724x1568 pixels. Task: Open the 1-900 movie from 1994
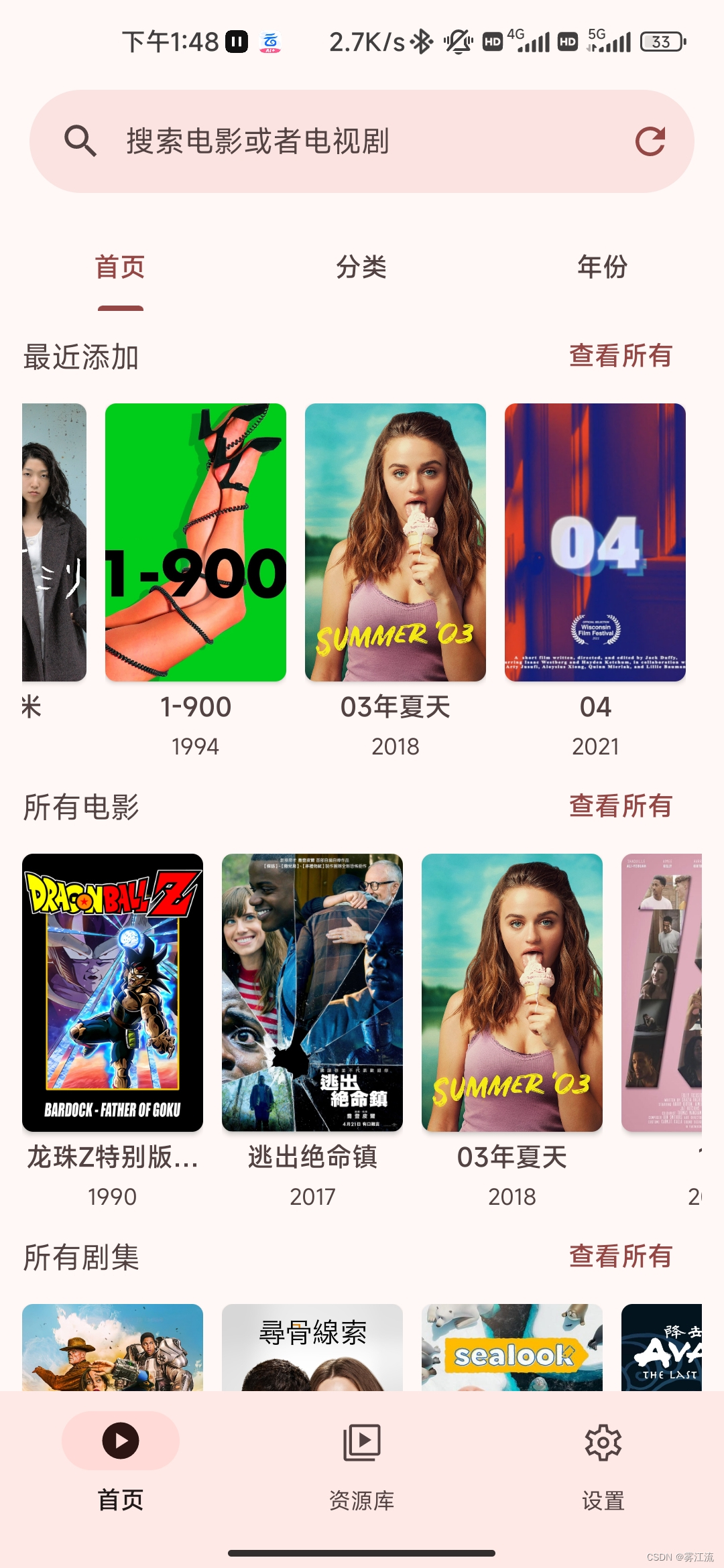[196, 543]
